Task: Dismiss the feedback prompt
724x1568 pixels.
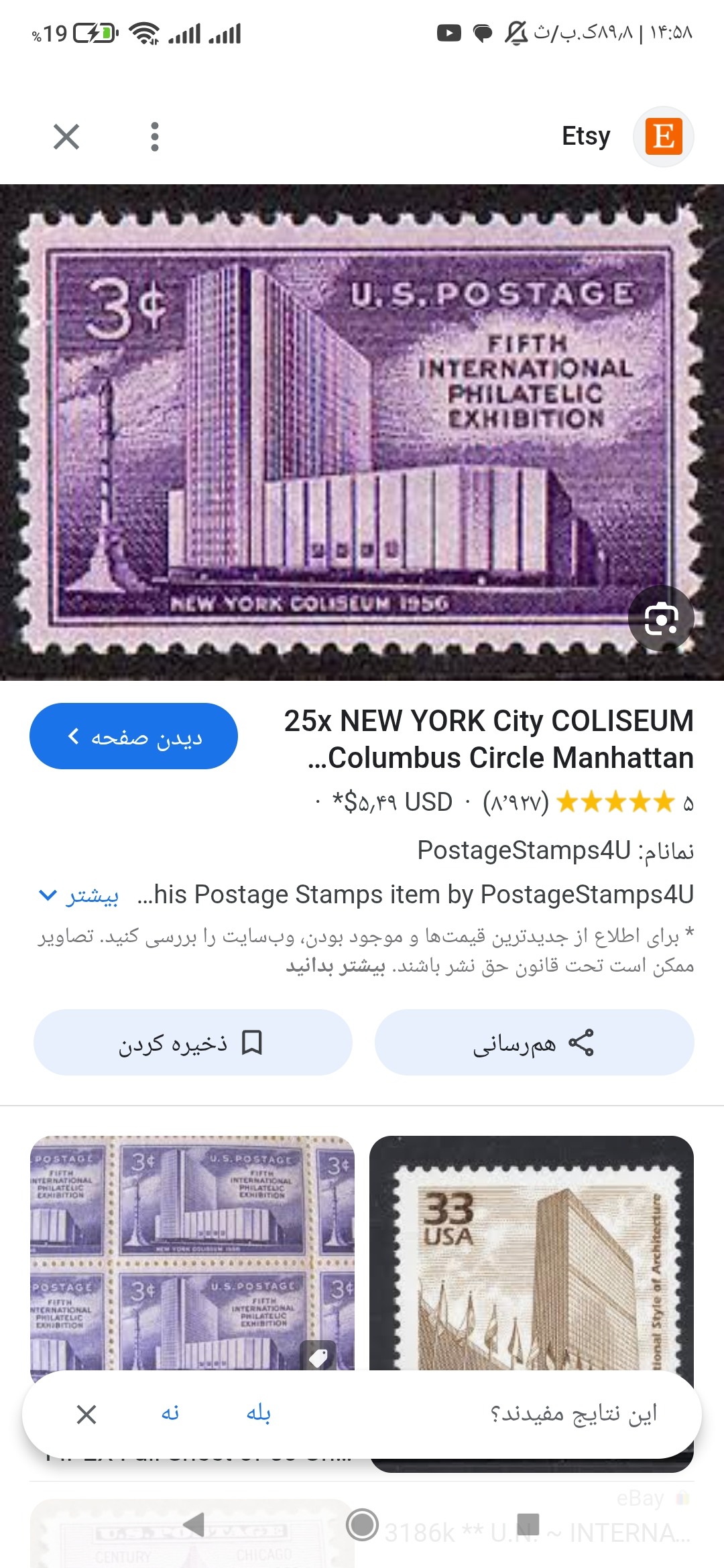Action: 86,1415
